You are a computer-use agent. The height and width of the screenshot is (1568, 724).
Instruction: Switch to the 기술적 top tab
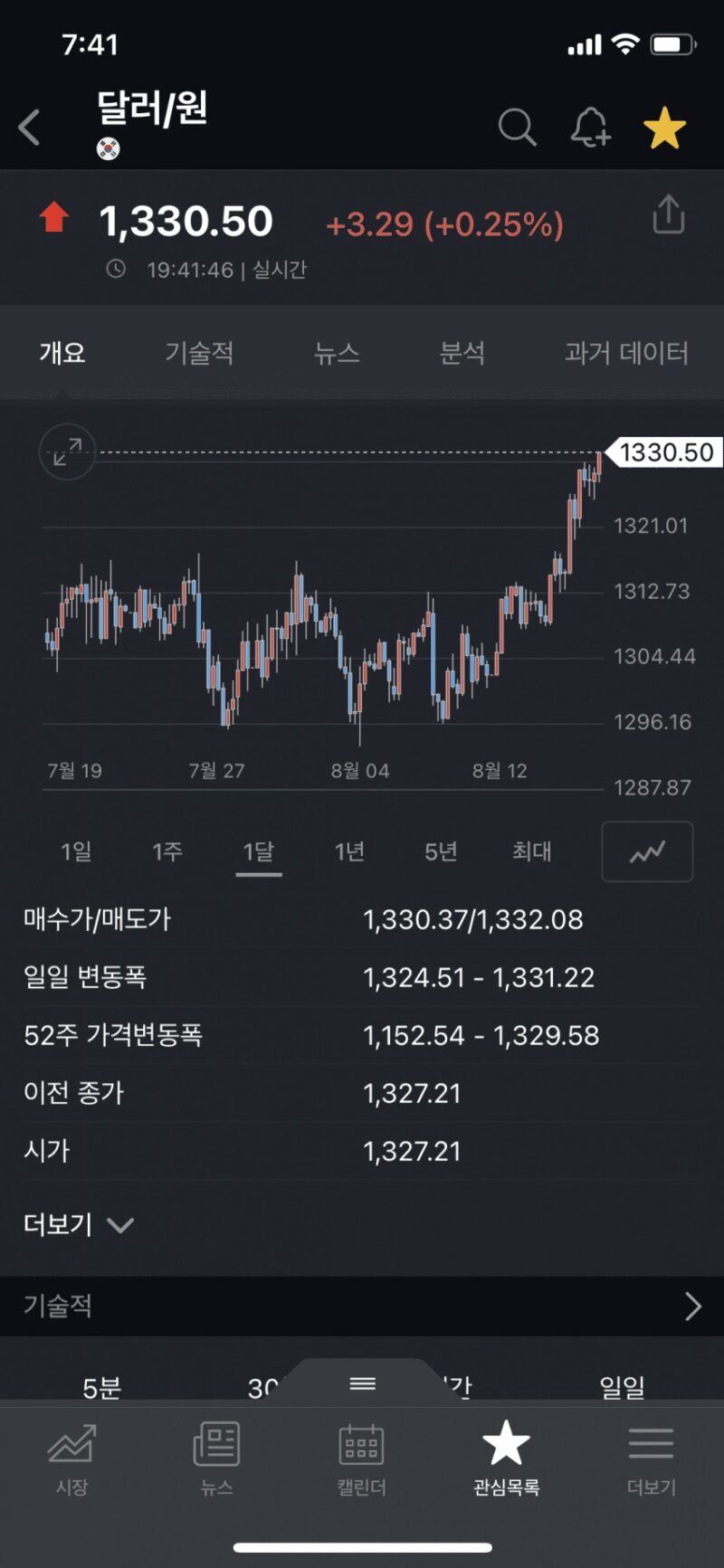coord(199,353)
